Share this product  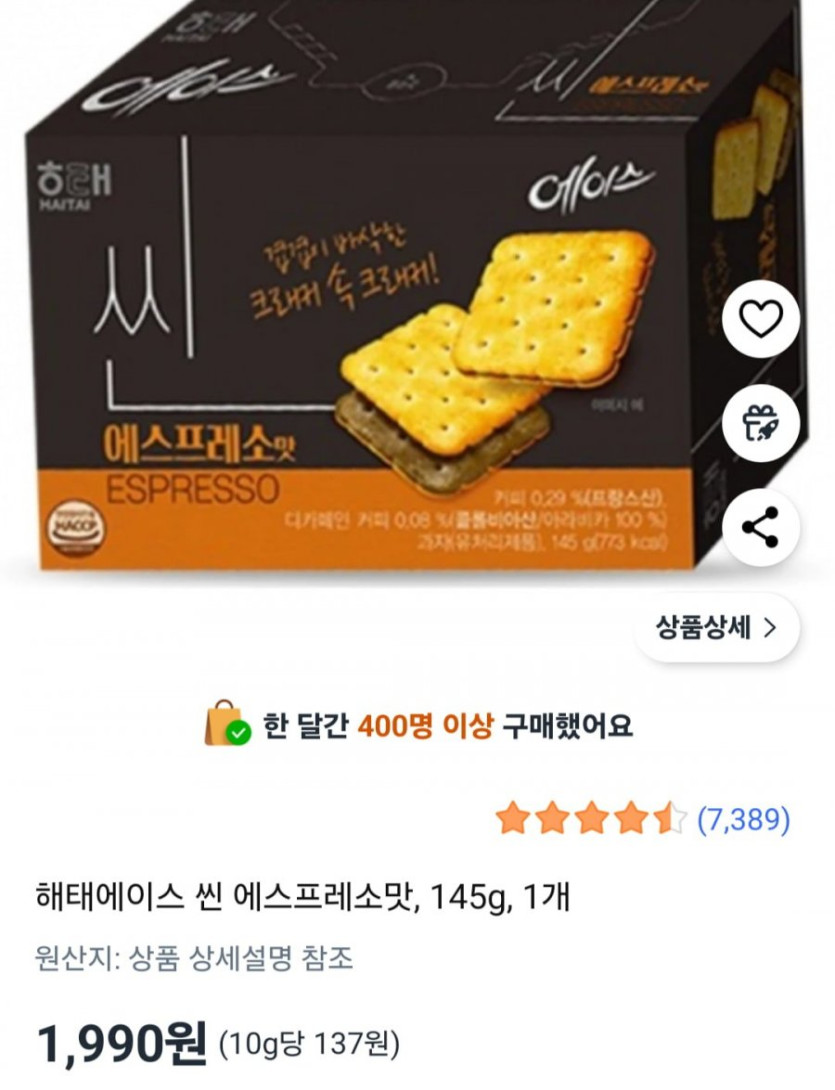[762, 527]
